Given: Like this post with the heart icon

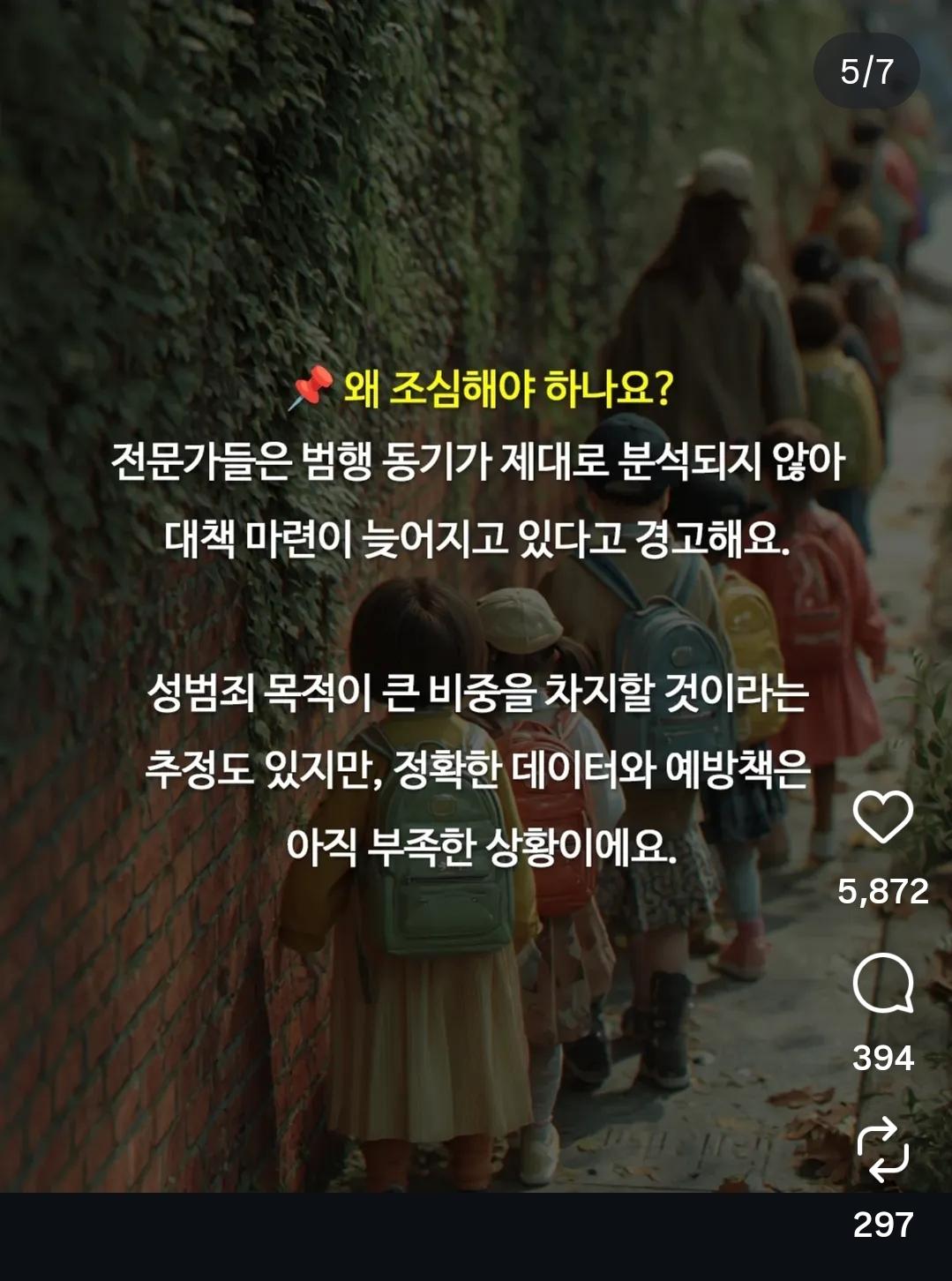Looking at the screenshot, I should click(x=883, y=817).
